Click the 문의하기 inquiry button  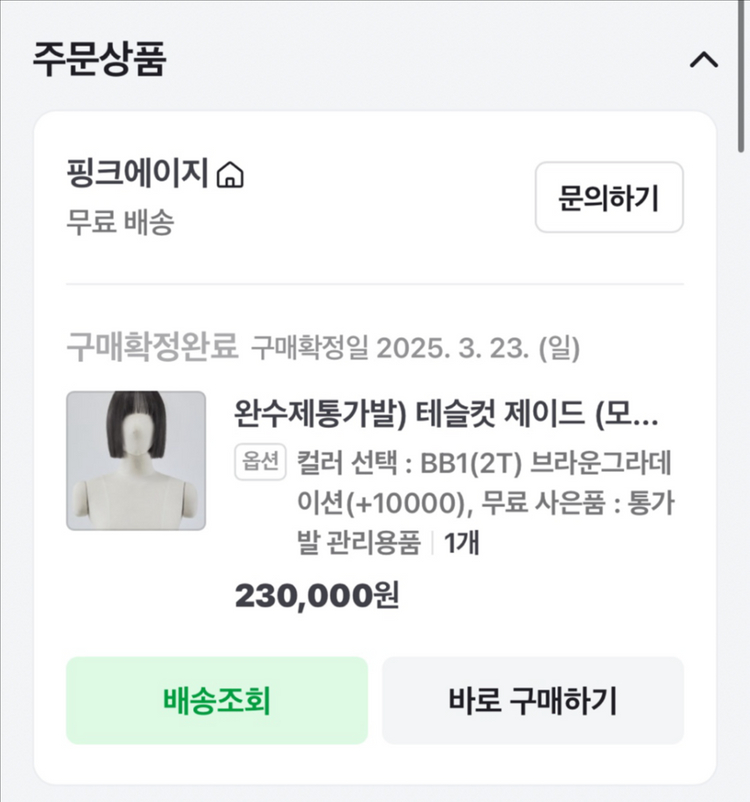point(609,198)
